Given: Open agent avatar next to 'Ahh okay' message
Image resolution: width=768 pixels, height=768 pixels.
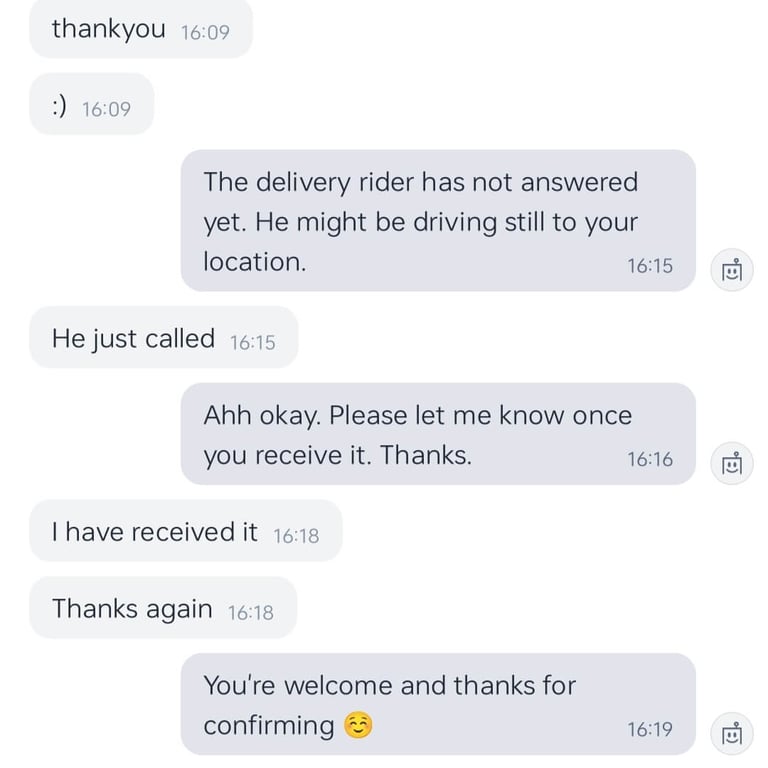Looking at the screenshot, I should (x=731, y=463).
